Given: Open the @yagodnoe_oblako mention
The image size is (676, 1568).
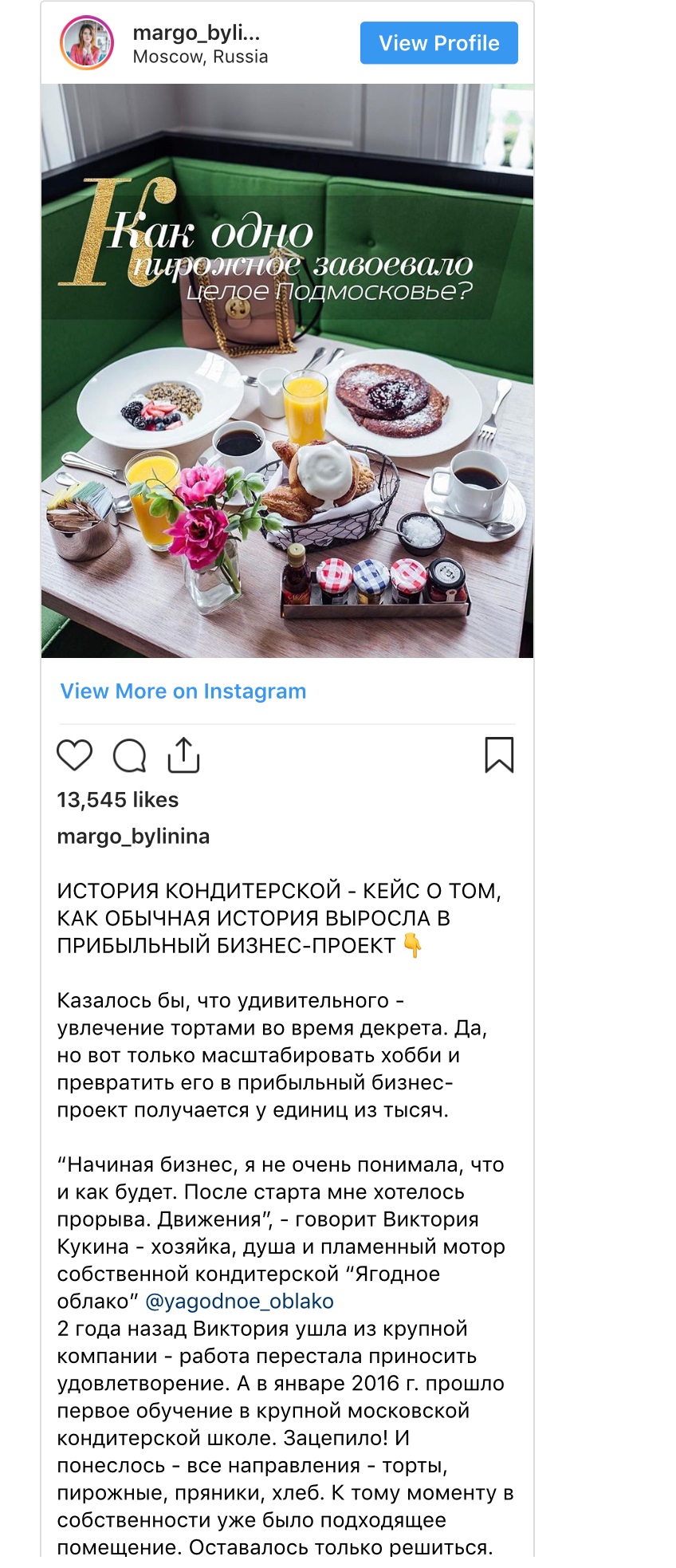Looking at the screenshot, I should pos(239,1301).
